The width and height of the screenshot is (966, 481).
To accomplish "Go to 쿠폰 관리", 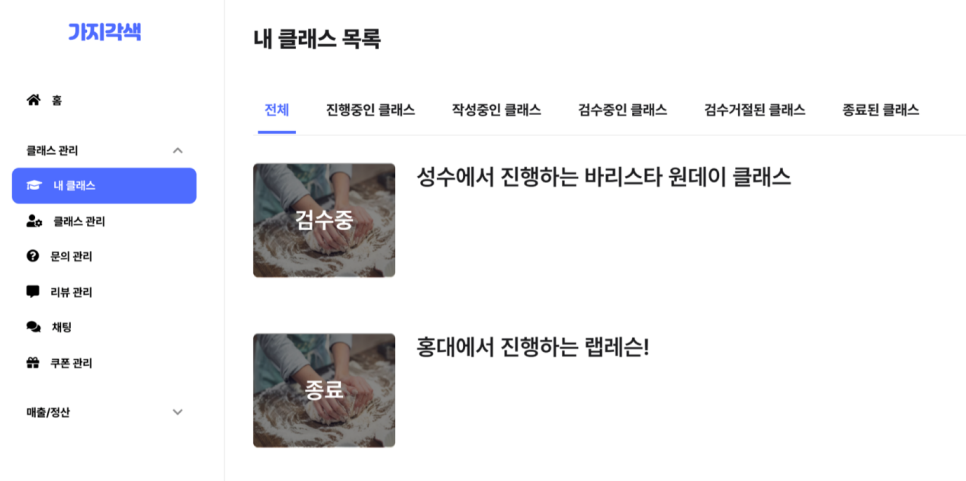I will point(70,363).
